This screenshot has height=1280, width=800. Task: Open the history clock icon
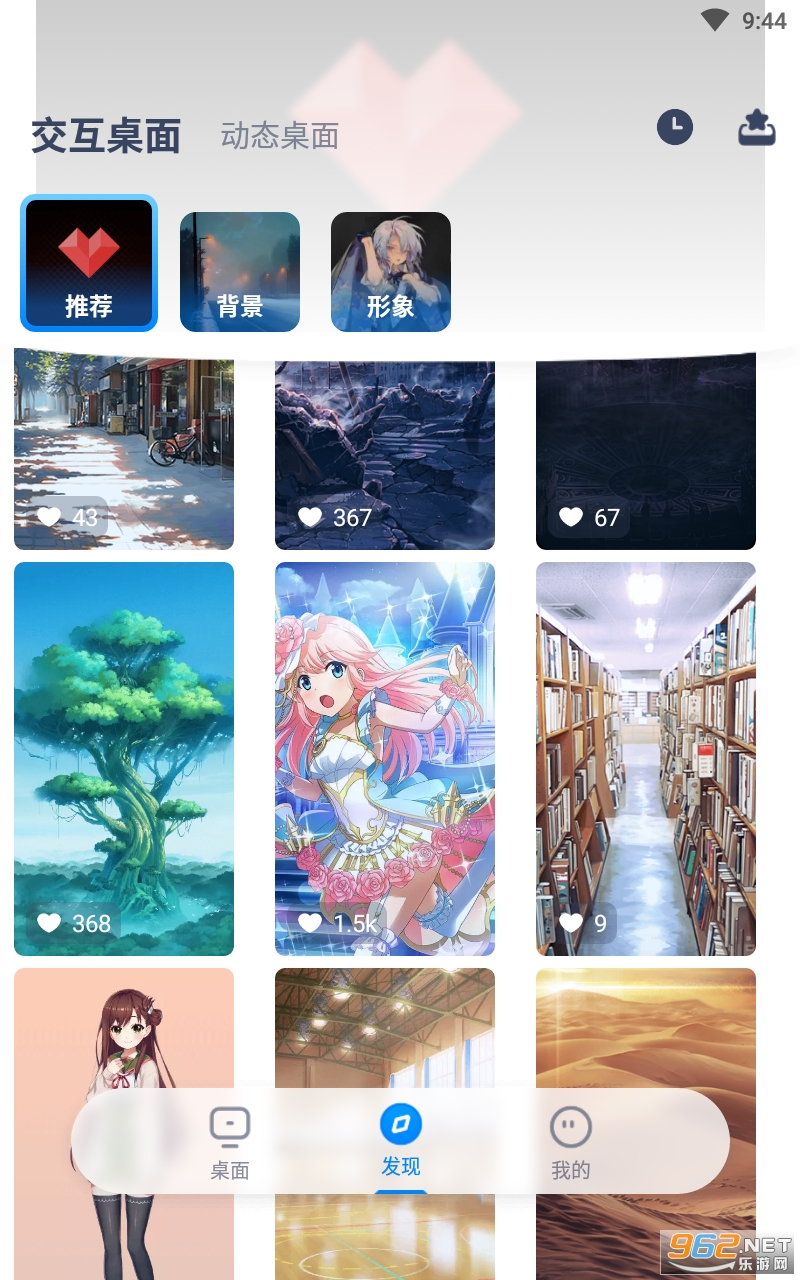674,127
